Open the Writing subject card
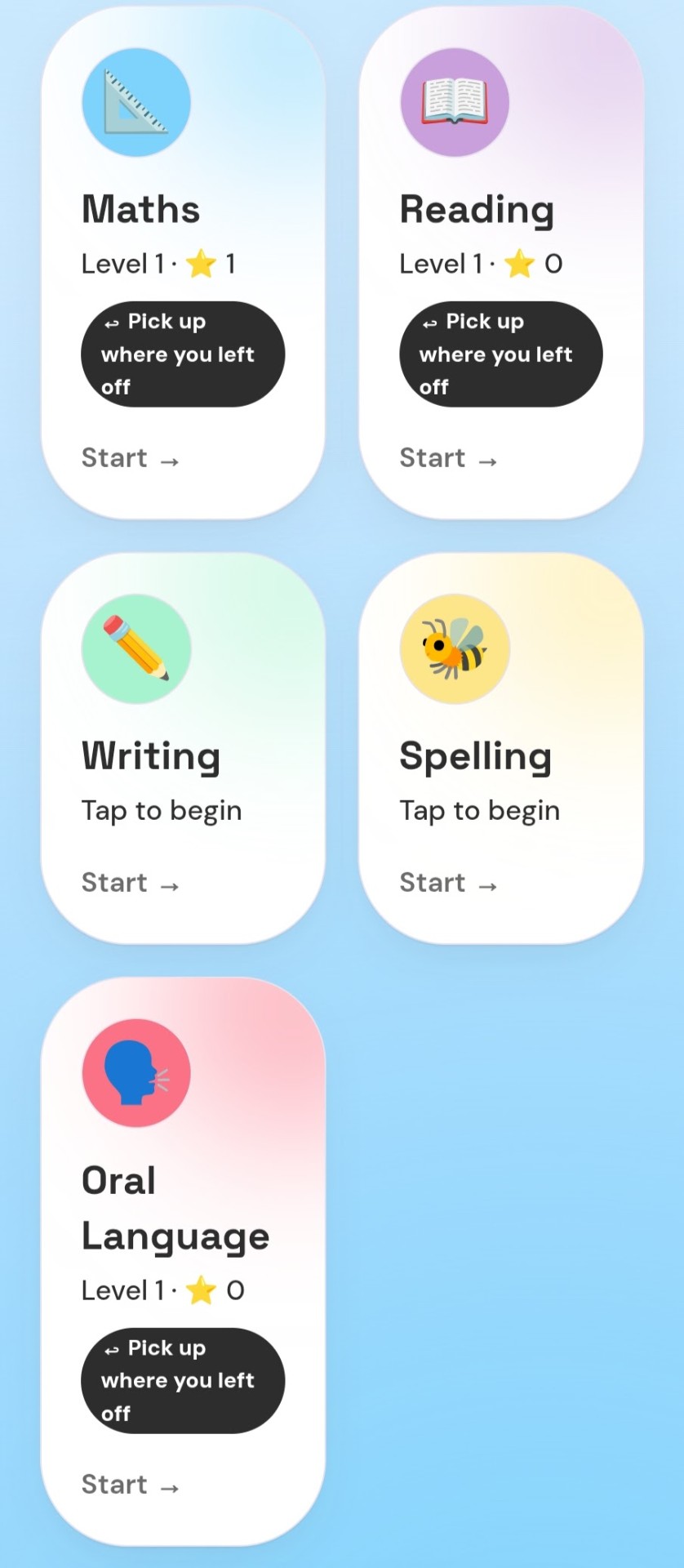The image size is (684, 1568). 183,748
